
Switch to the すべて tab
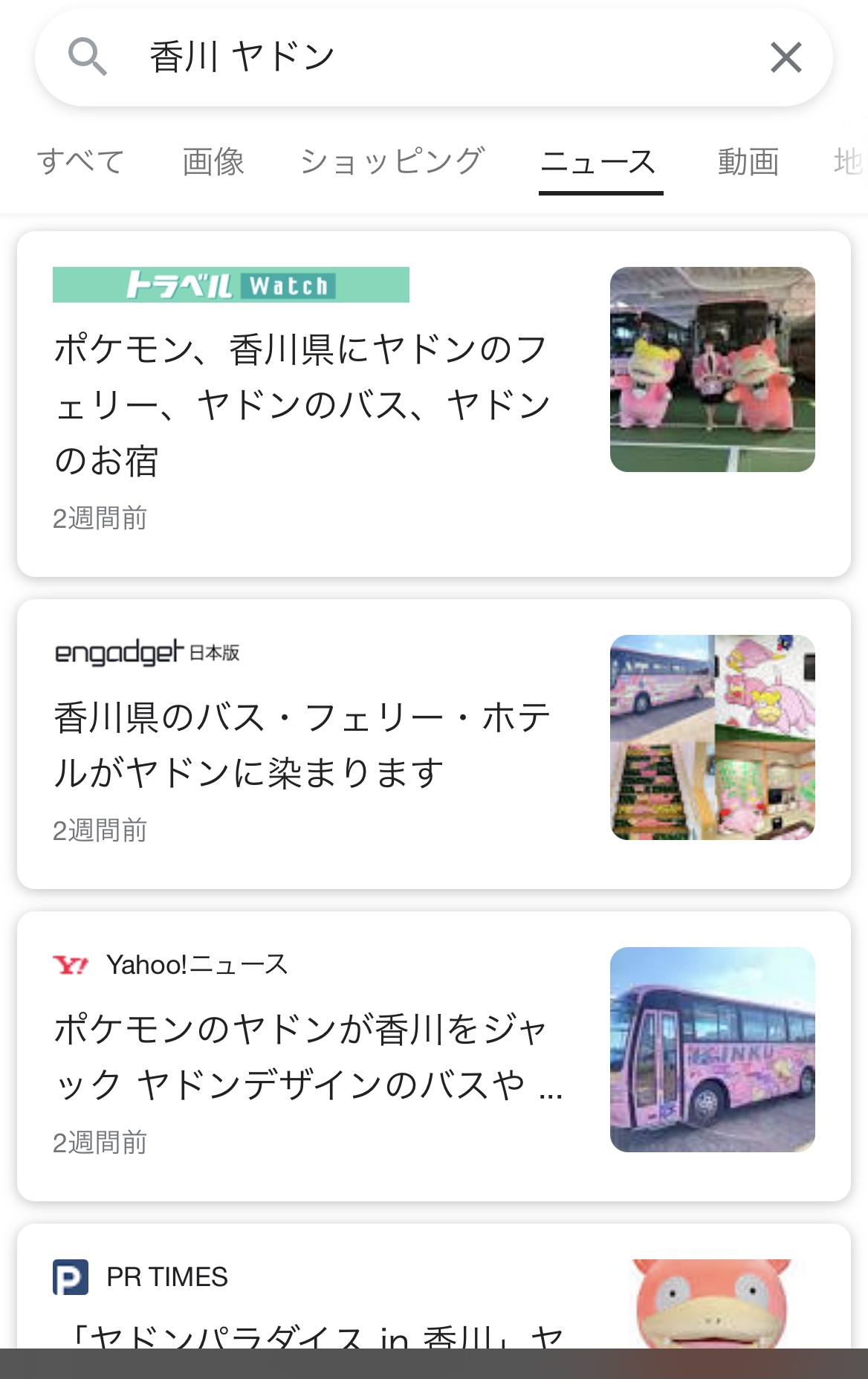tap(81, 162)
